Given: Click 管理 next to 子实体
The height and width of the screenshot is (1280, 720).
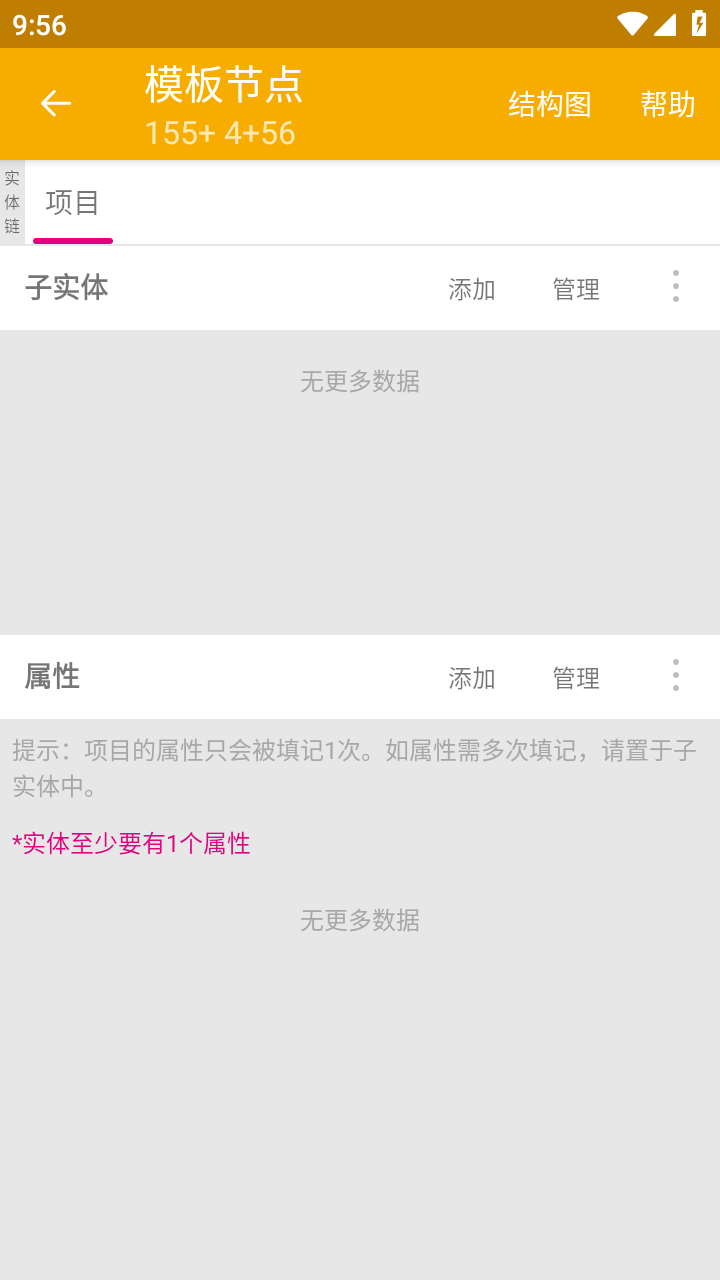Looking at the screenshot, I should click(x=575, y=289).
